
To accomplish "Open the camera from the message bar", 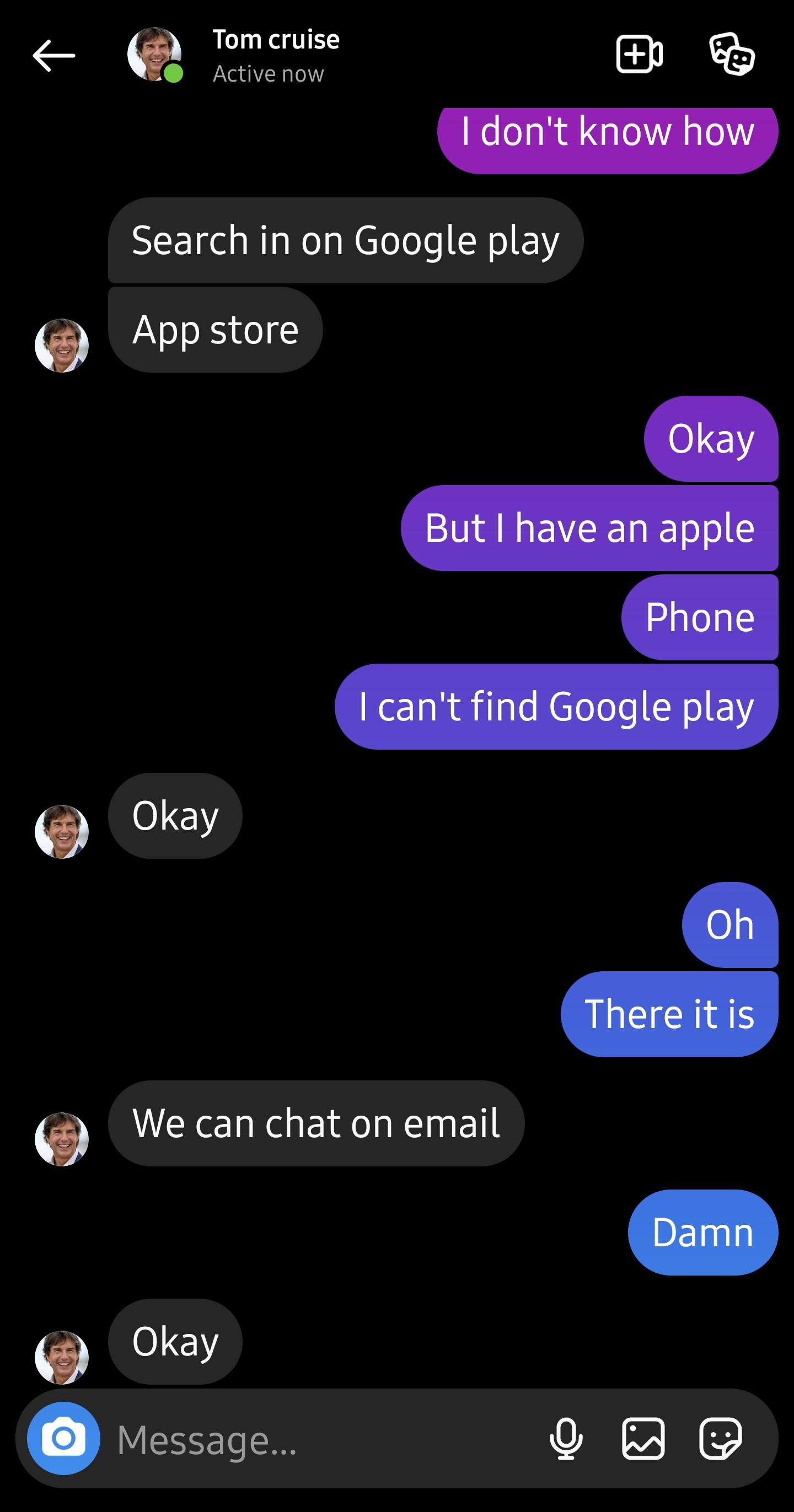I will (63, 1438).
